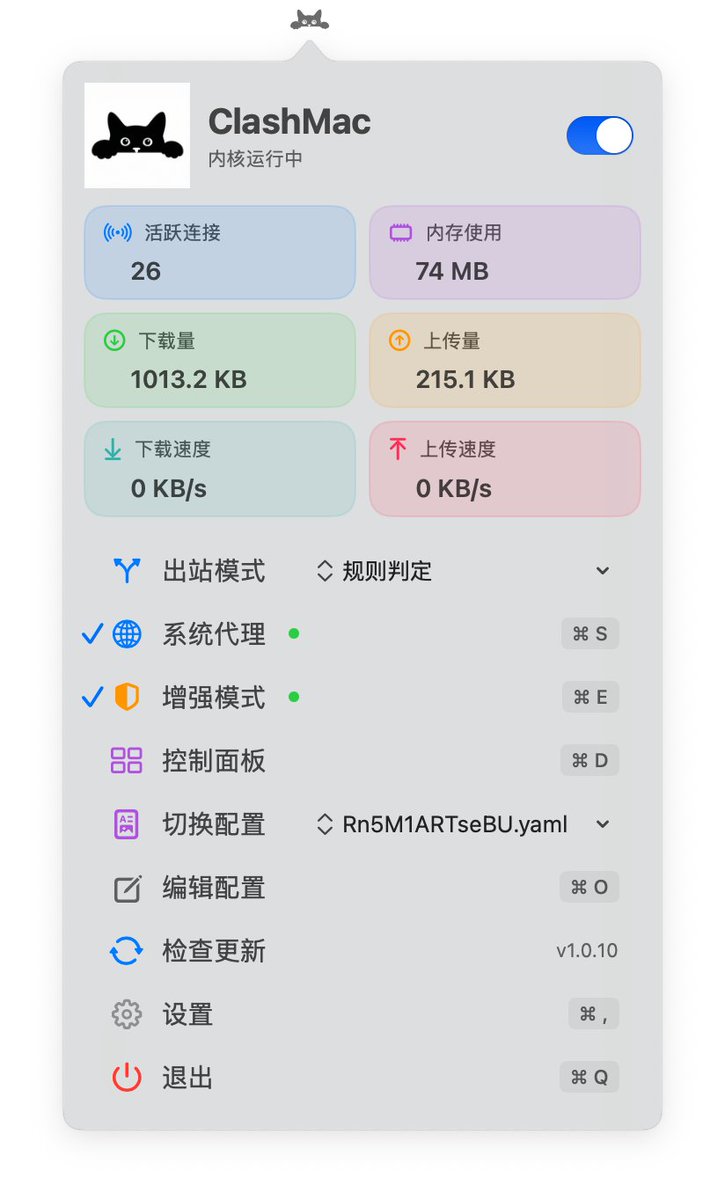Open 编辑配置 to edit config
This screenshot has width=725, height=1200.
pyautogui.click(x=214, y=888)
